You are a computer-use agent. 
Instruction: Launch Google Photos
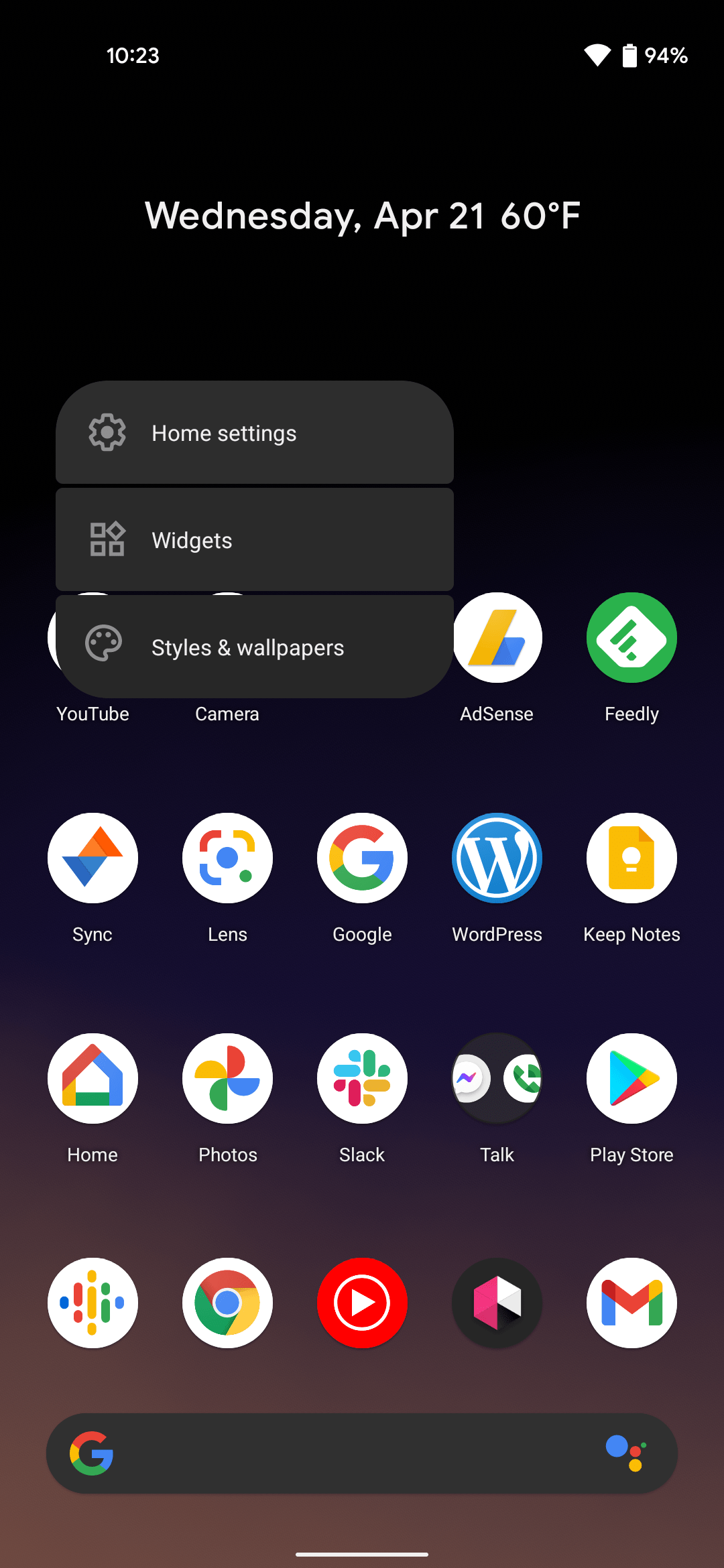tap(227, 1079)
